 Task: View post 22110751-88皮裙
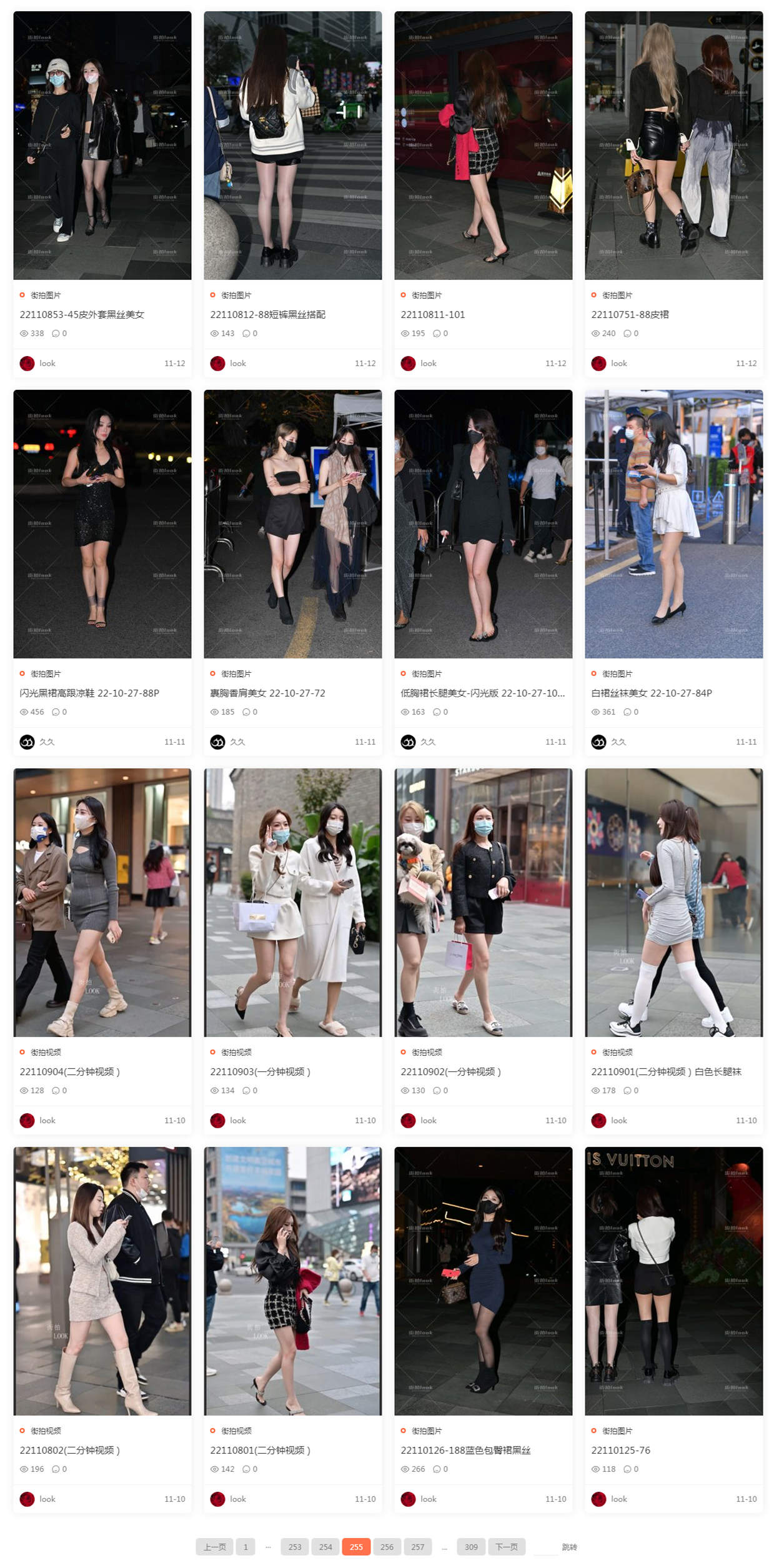click(x=630, y=315)
